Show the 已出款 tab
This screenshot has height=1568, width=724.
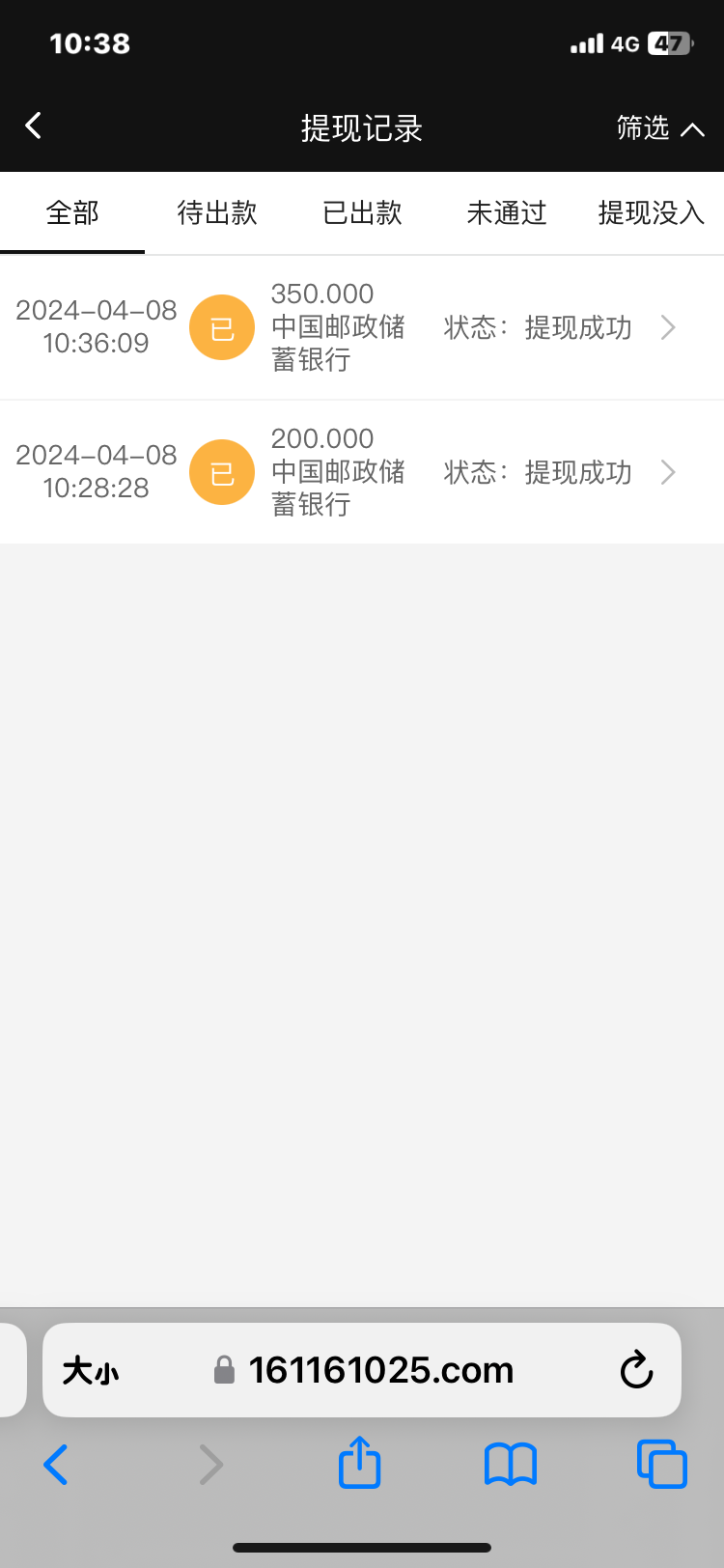click(362, 212)
